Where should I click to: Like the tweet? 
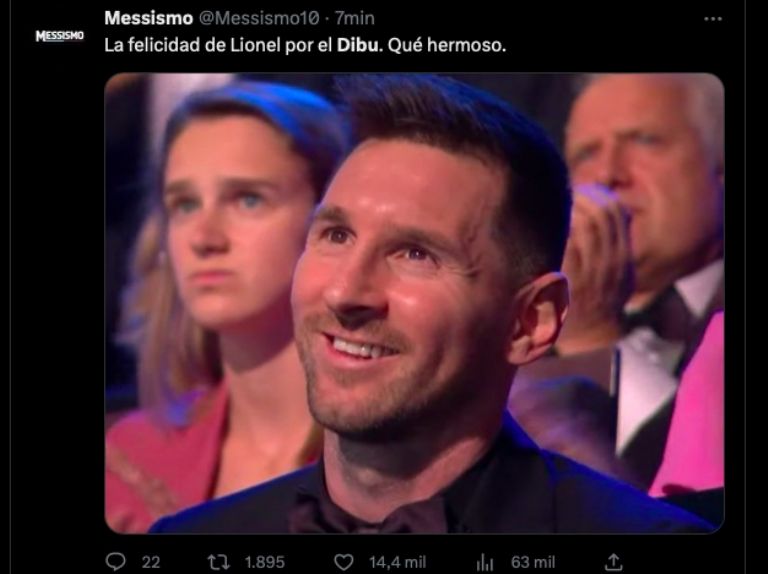click(x=343, y=562)
